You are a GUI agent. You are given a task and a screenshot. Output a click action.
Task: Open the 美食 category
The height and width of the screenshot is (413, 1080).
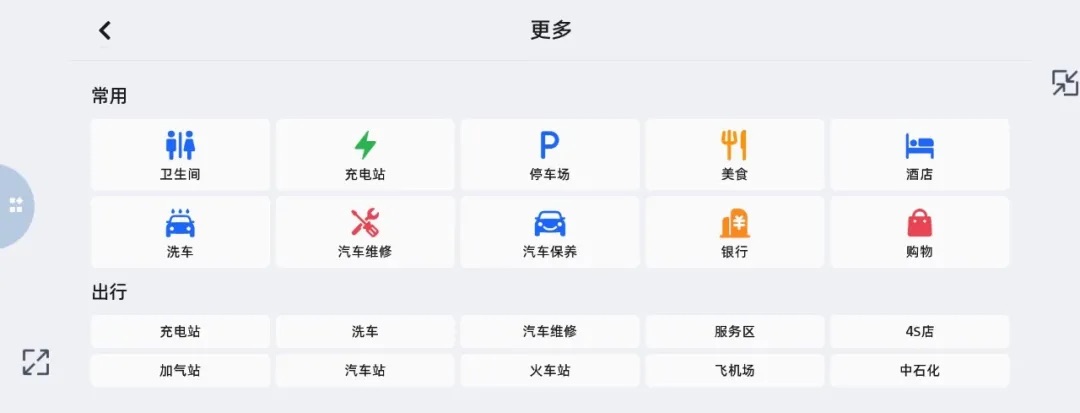click(x=734, y=155)
